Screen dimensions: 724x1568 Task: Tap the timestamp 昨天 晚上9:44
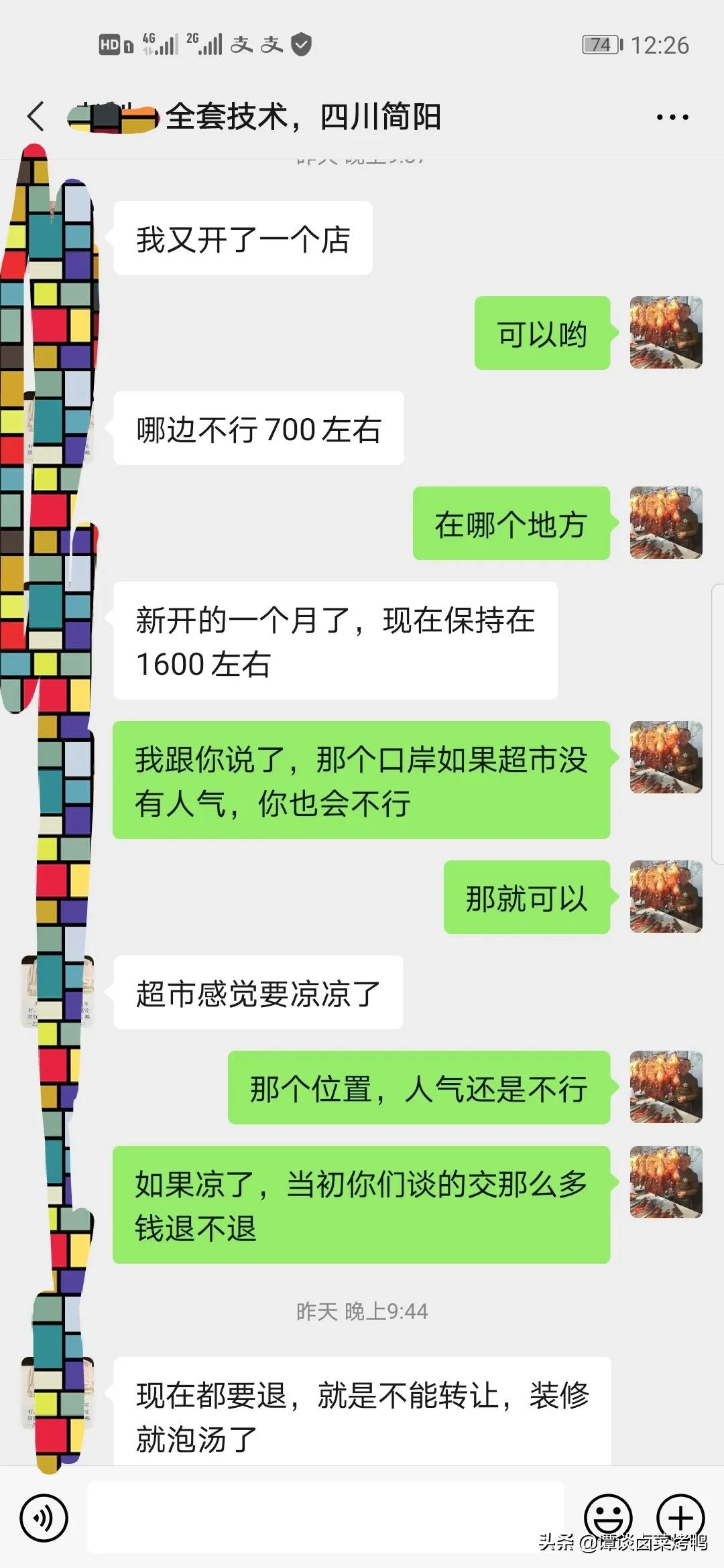(x=362, y=1310)
